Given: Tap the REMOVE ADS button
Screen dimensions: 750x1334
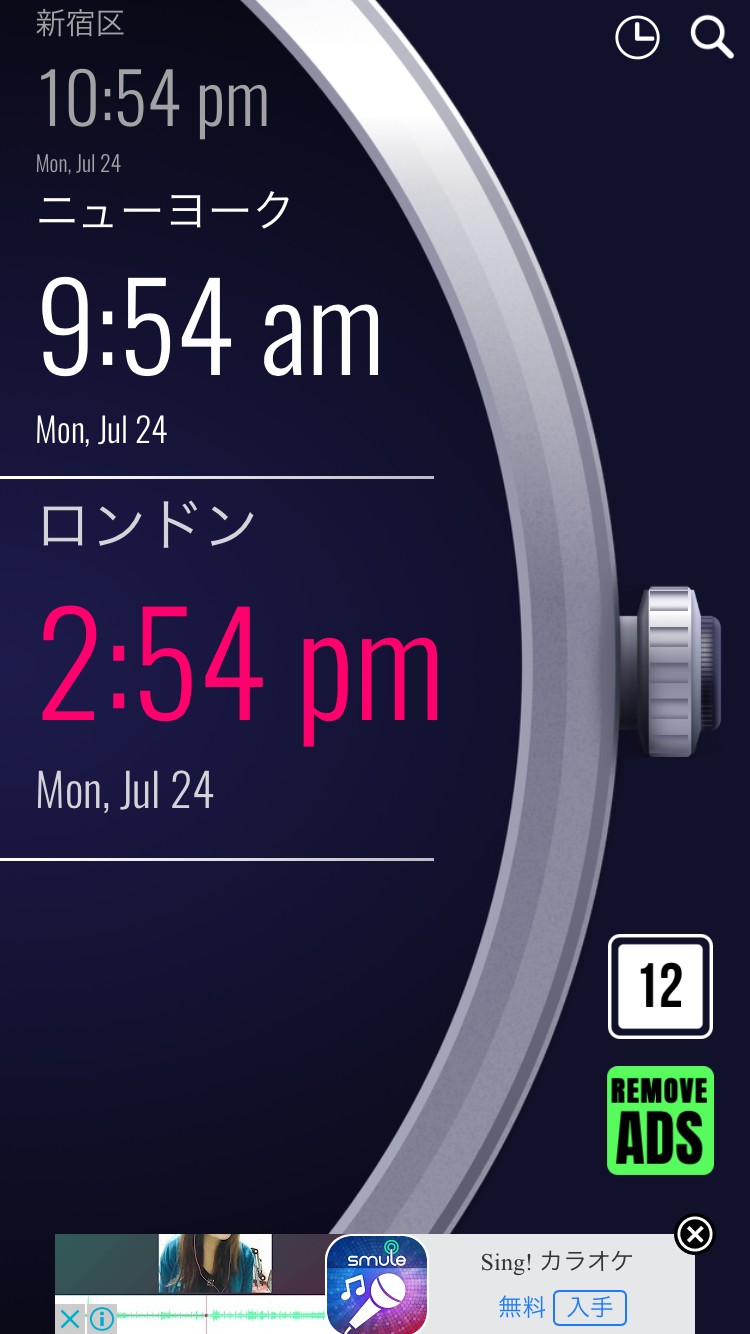Looking at the screenshot, I should [660, 1120].
